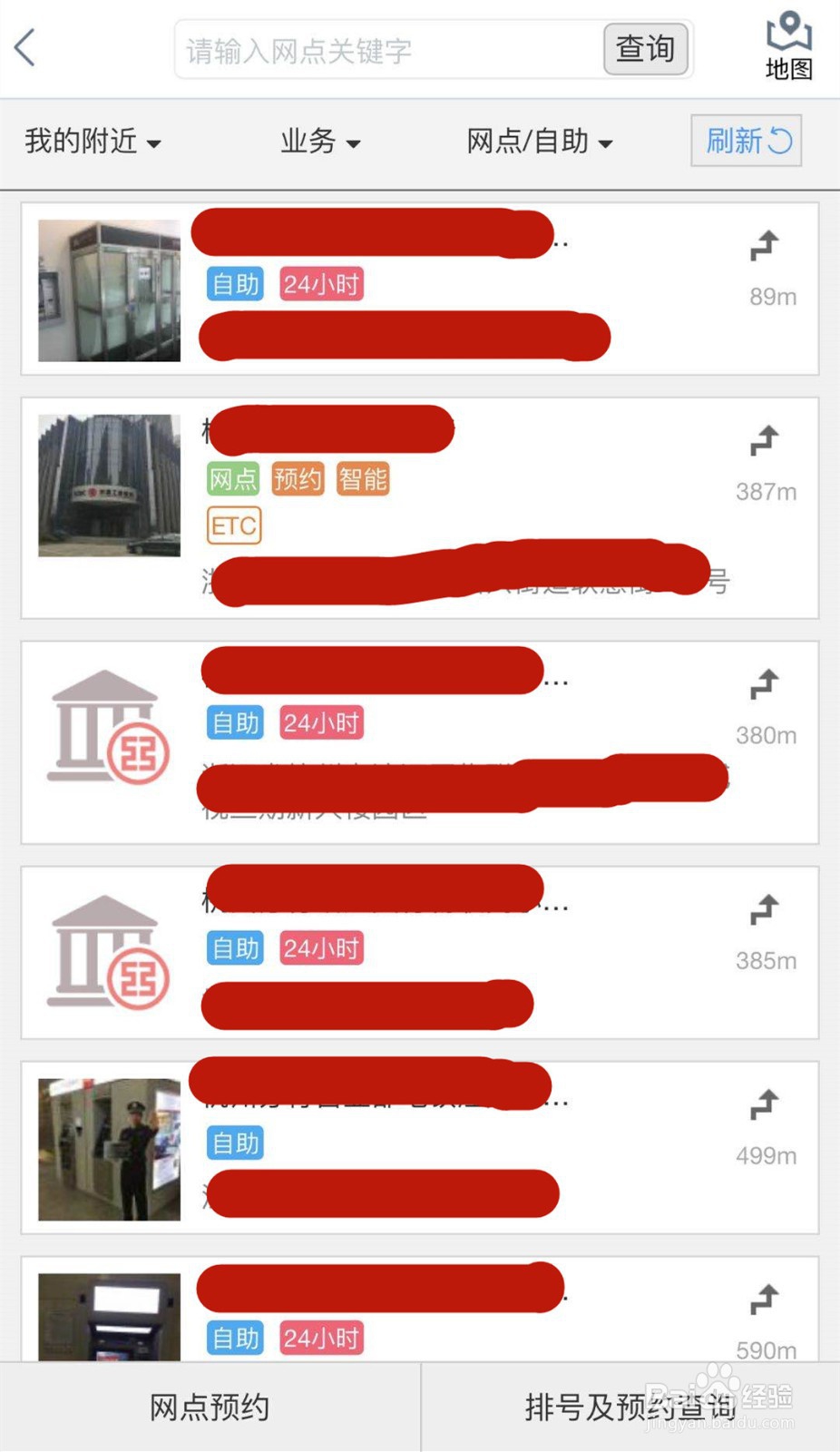Viewport: 840px width, 1452px height.
Task: Toggle the ETC service tag
Action: (x=233, y=525)
